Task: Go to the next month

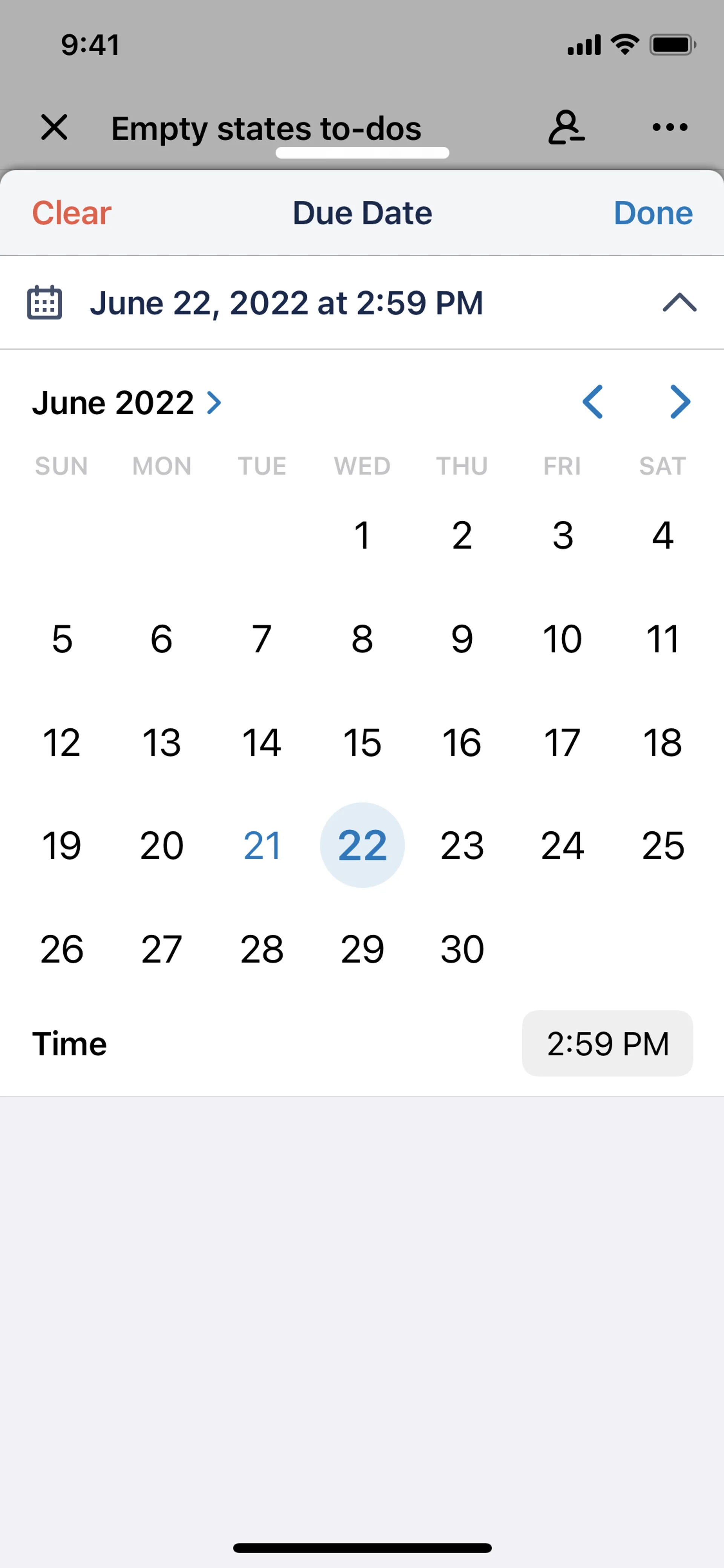Action: [x=680, y=402]
